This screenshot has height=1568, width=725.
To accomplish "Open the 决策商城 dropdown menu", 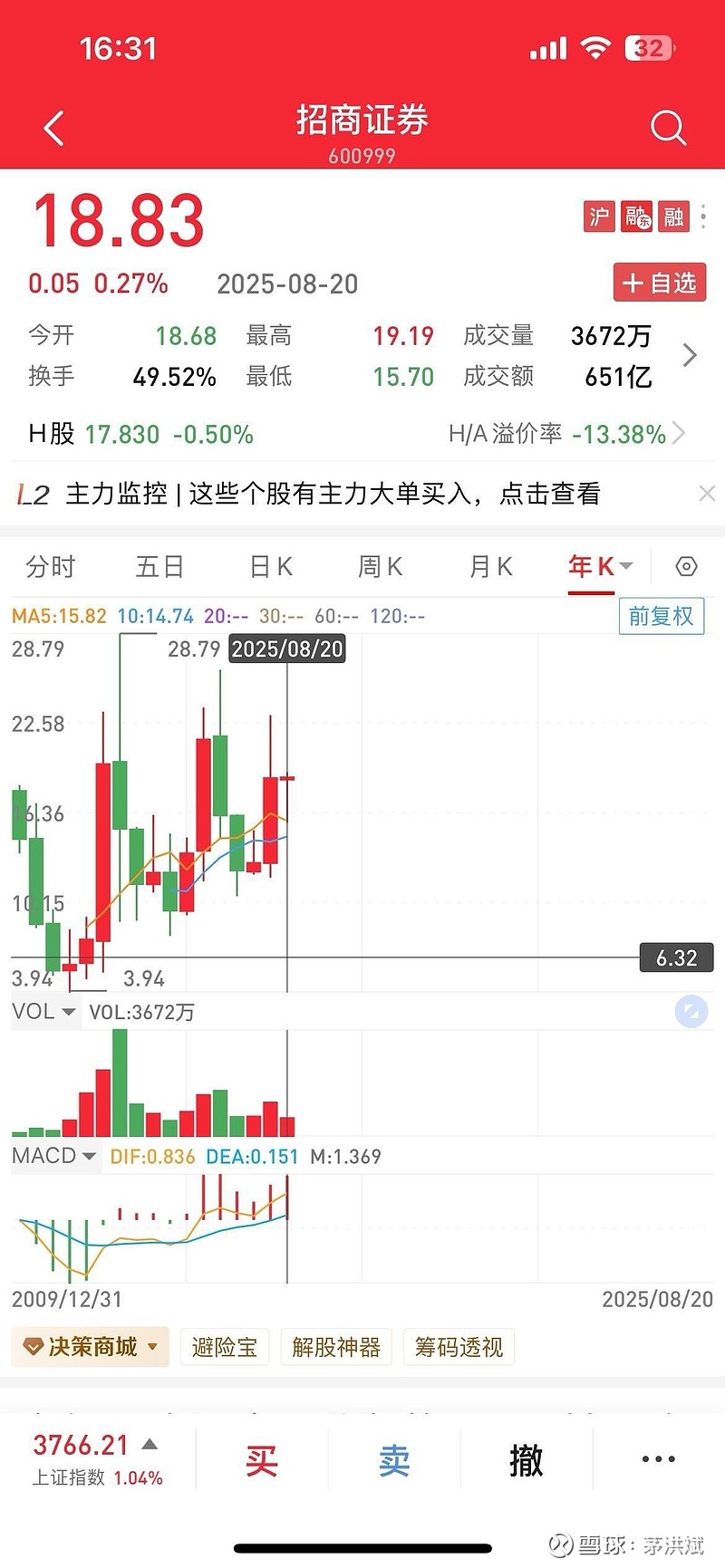I will click(x=90, y=1347).
